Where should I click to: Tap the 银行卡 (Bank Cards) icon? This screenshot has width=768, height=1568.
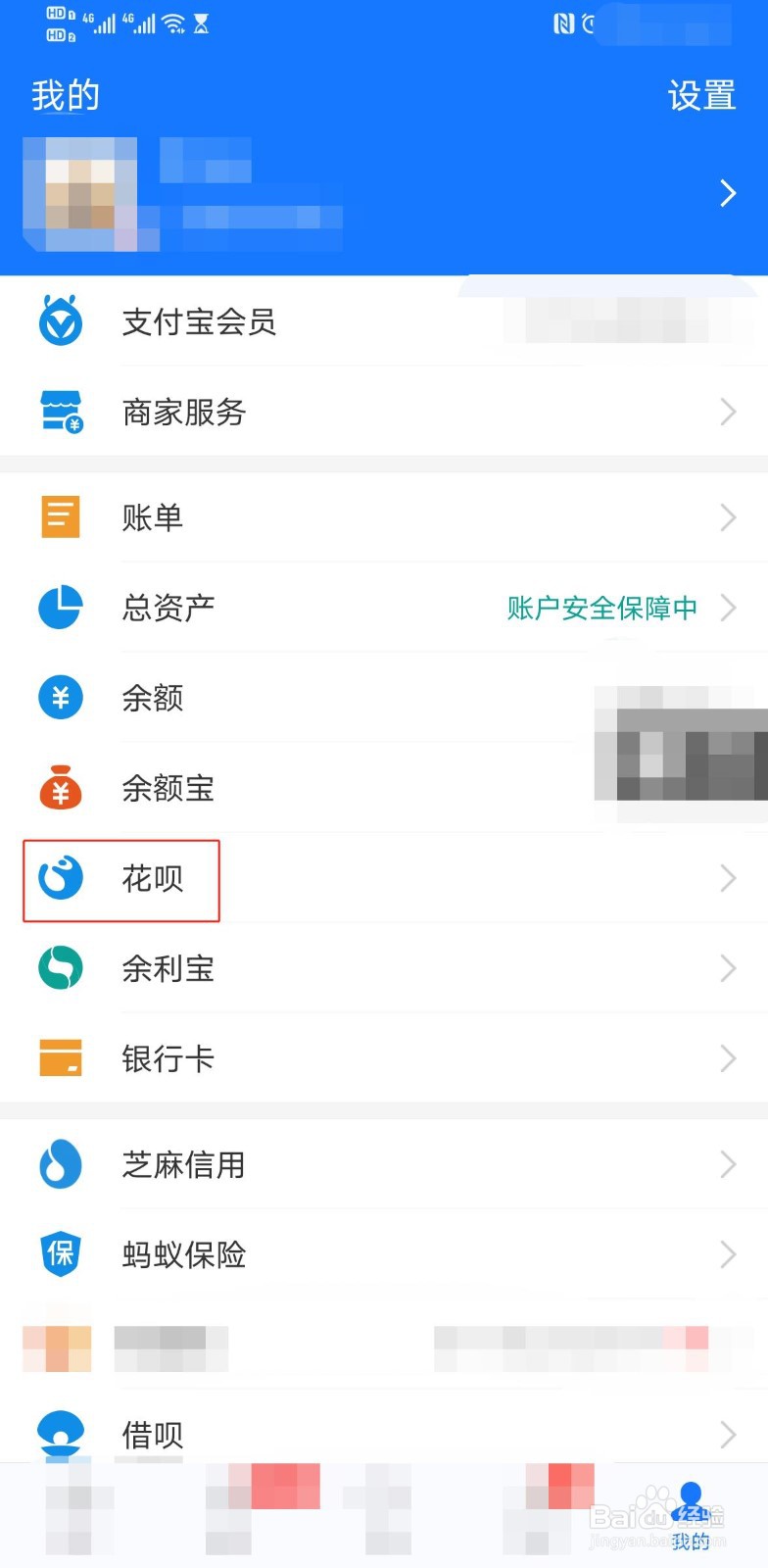click(x=60, y=1058)
